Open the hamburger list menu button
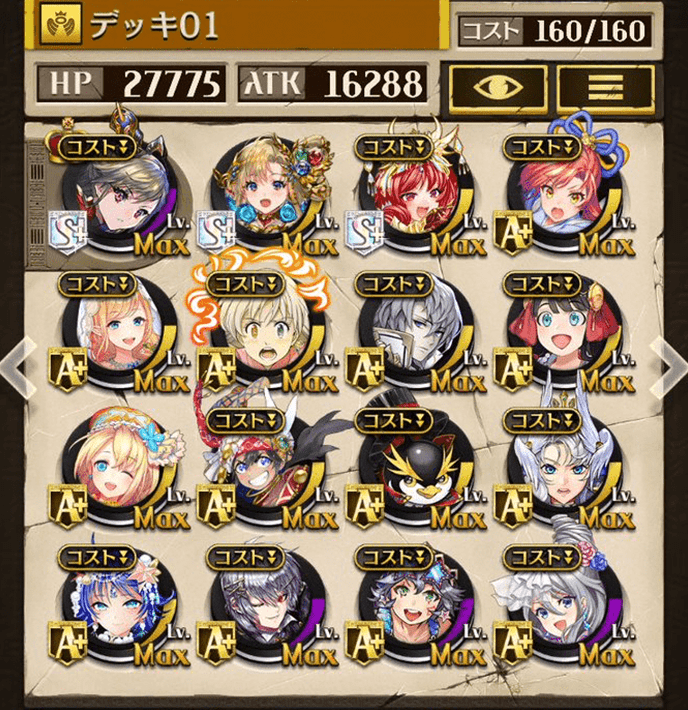The width and height of the screenshot is (688, 710). [x=604, y=87]
